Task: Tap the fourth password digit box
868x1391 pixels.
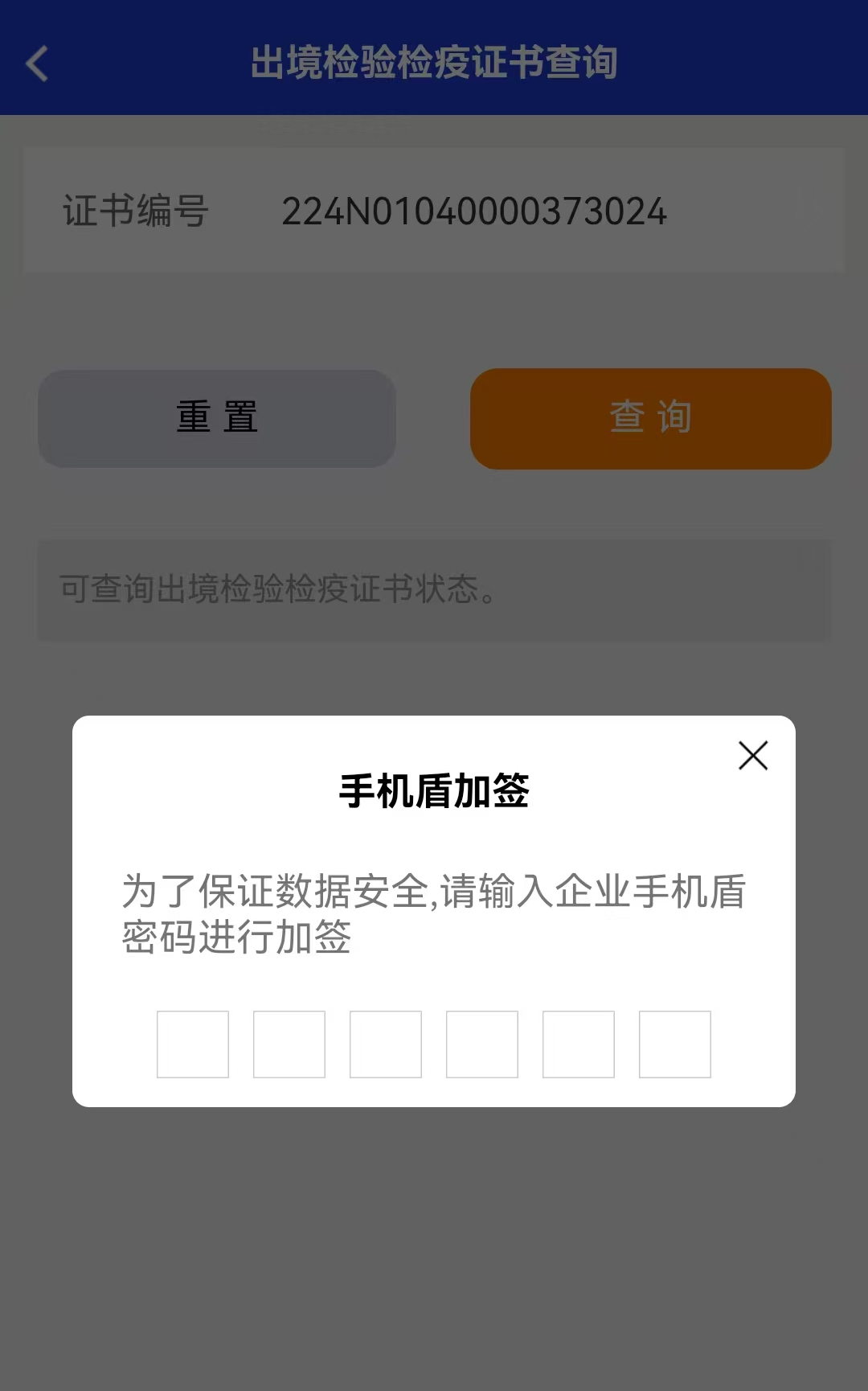Action: click(481, 1043)
